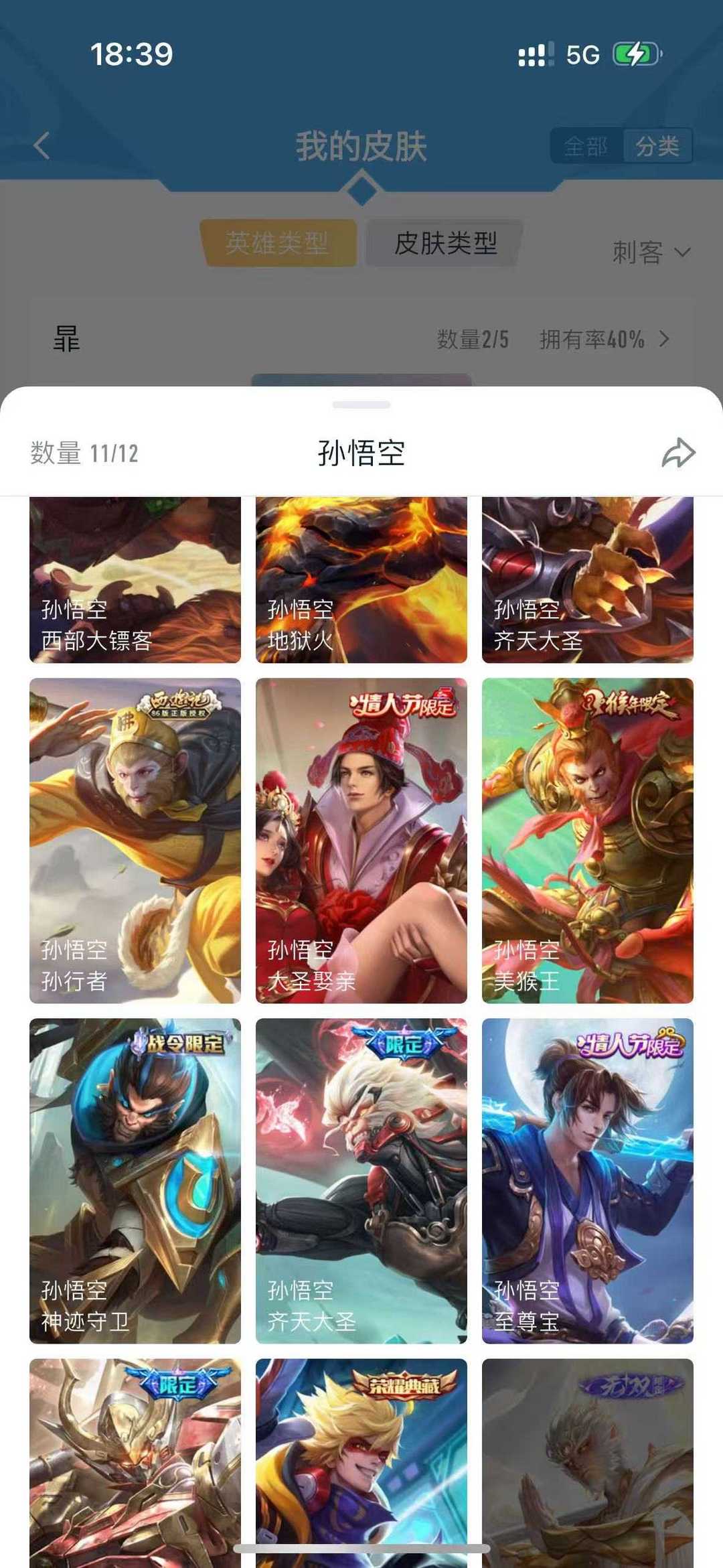The height and width of the screenshot is (1568, 723).
Task: Select the 皮肤类型 tab
Action: pos(445,242)
